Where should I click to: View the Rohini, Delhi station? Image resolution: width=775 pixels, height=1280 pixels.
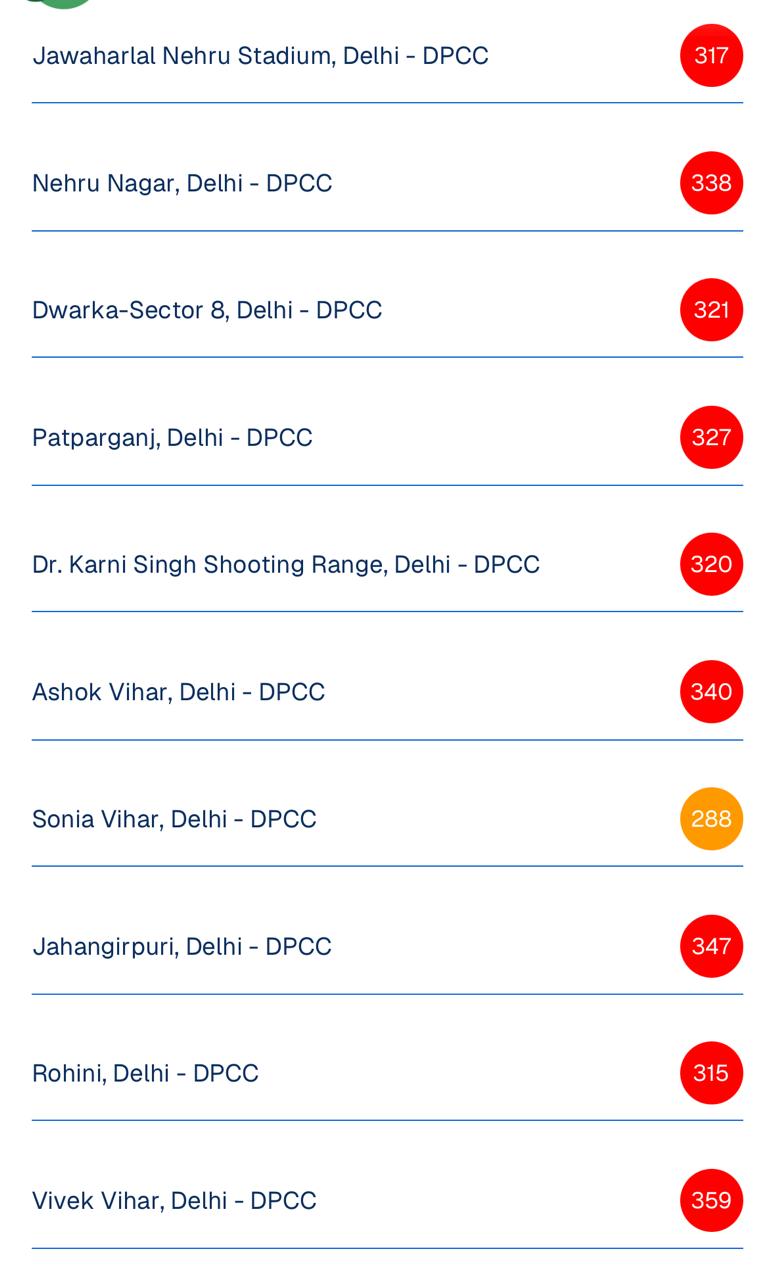point(145,1073)
